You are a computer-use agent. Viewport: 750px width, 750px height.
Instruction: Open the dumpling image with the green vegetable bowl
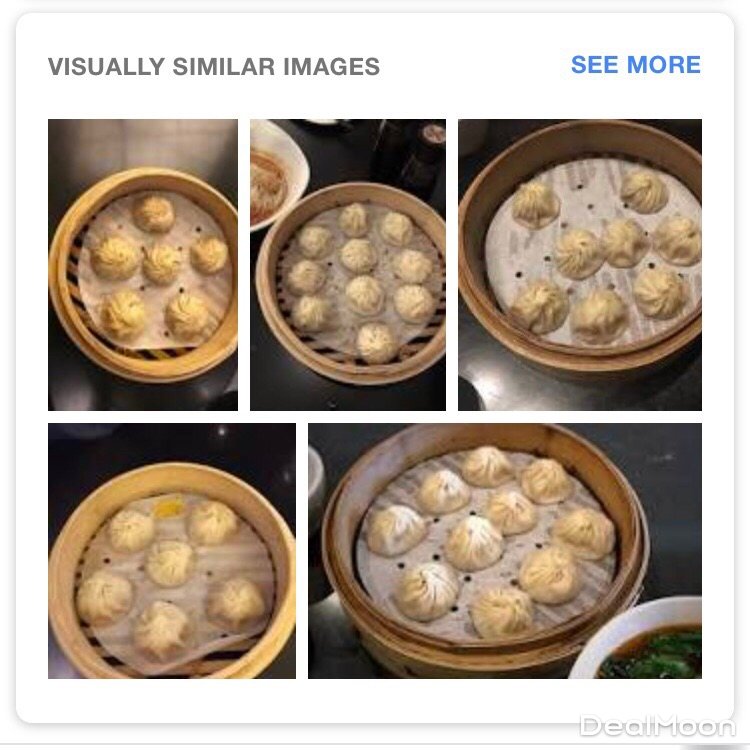pyautogui.click(x=504, y=550)
